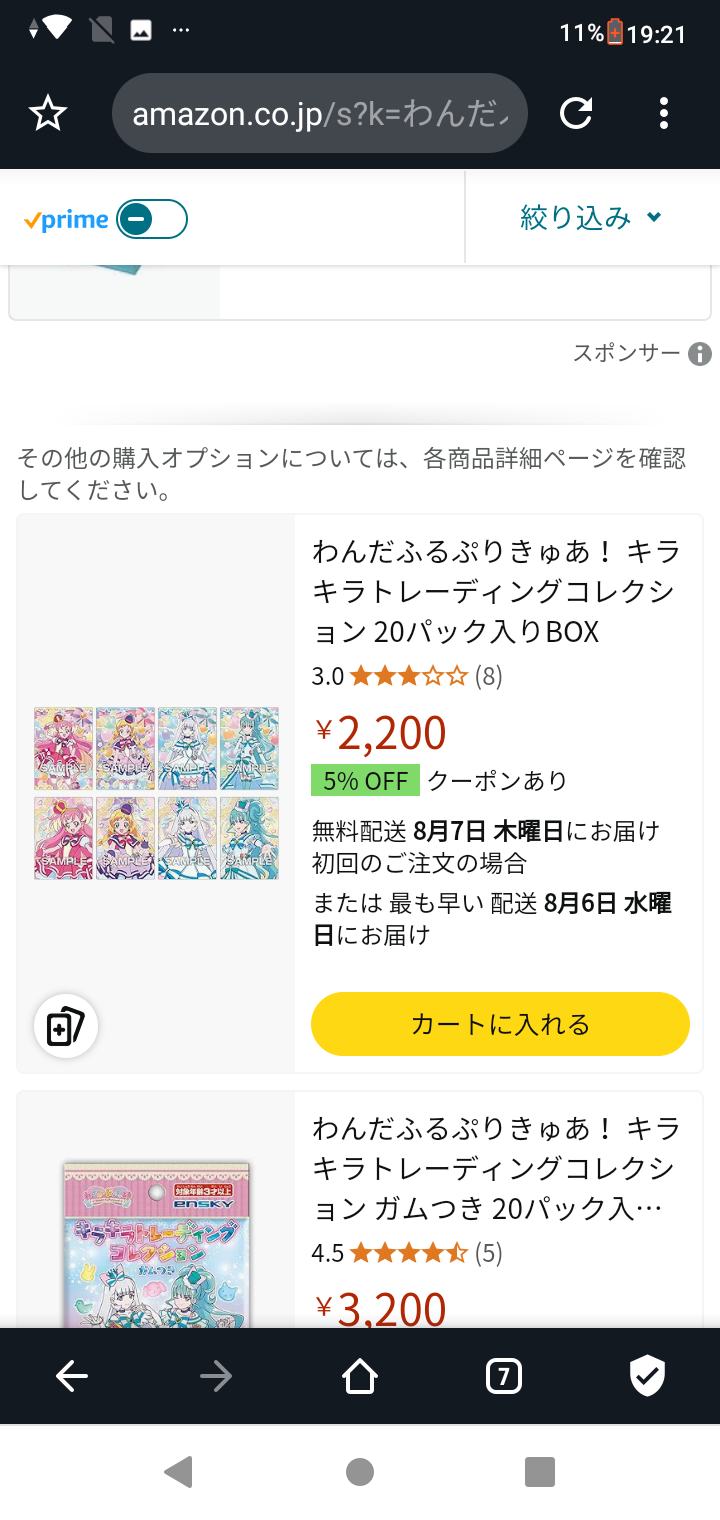Viewport: 720px width, 1520px height.
Task: Tap the Android system back button
Action: 178,1471
